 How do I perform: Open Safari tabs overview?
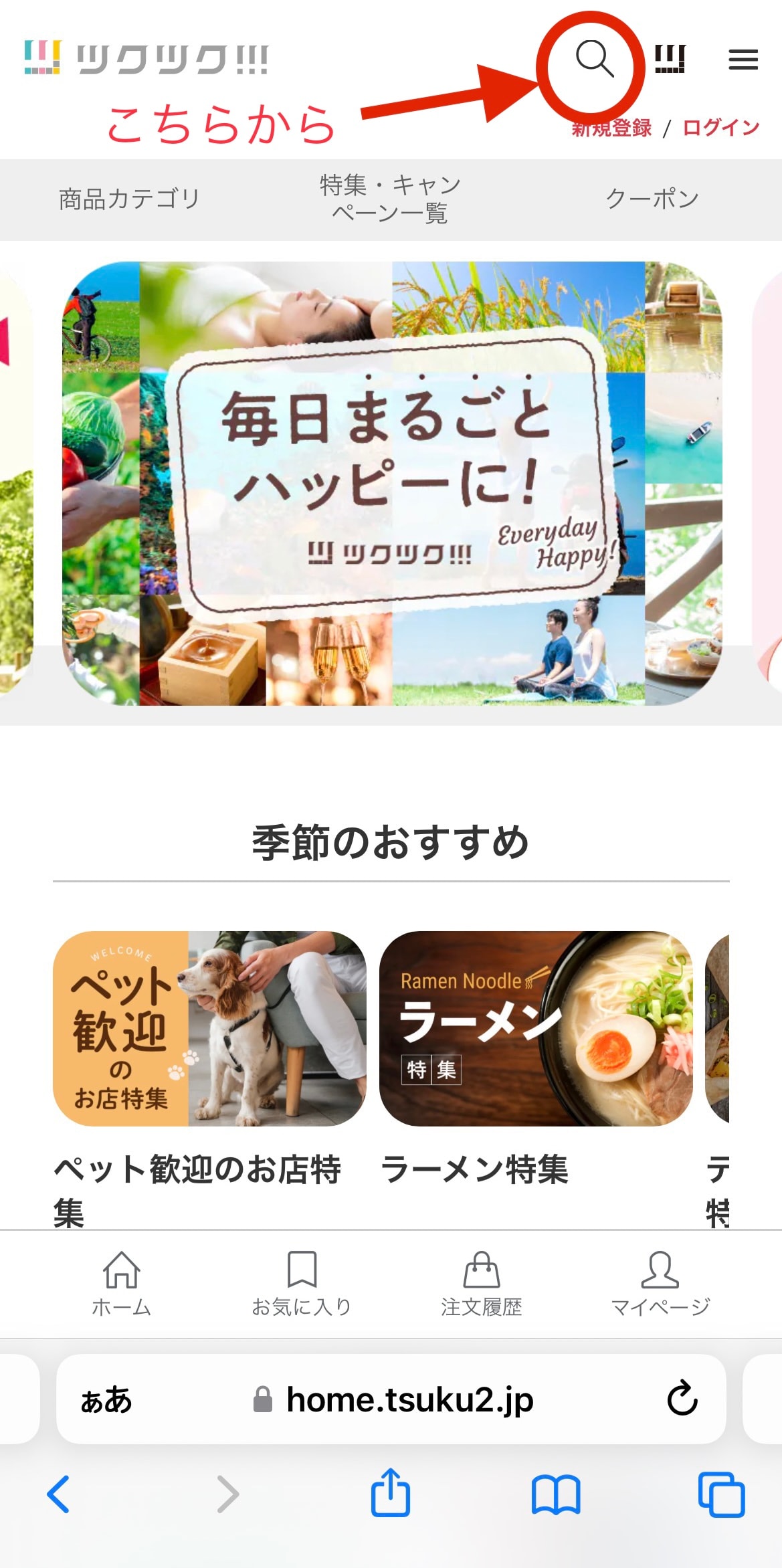coord(721,1494)
